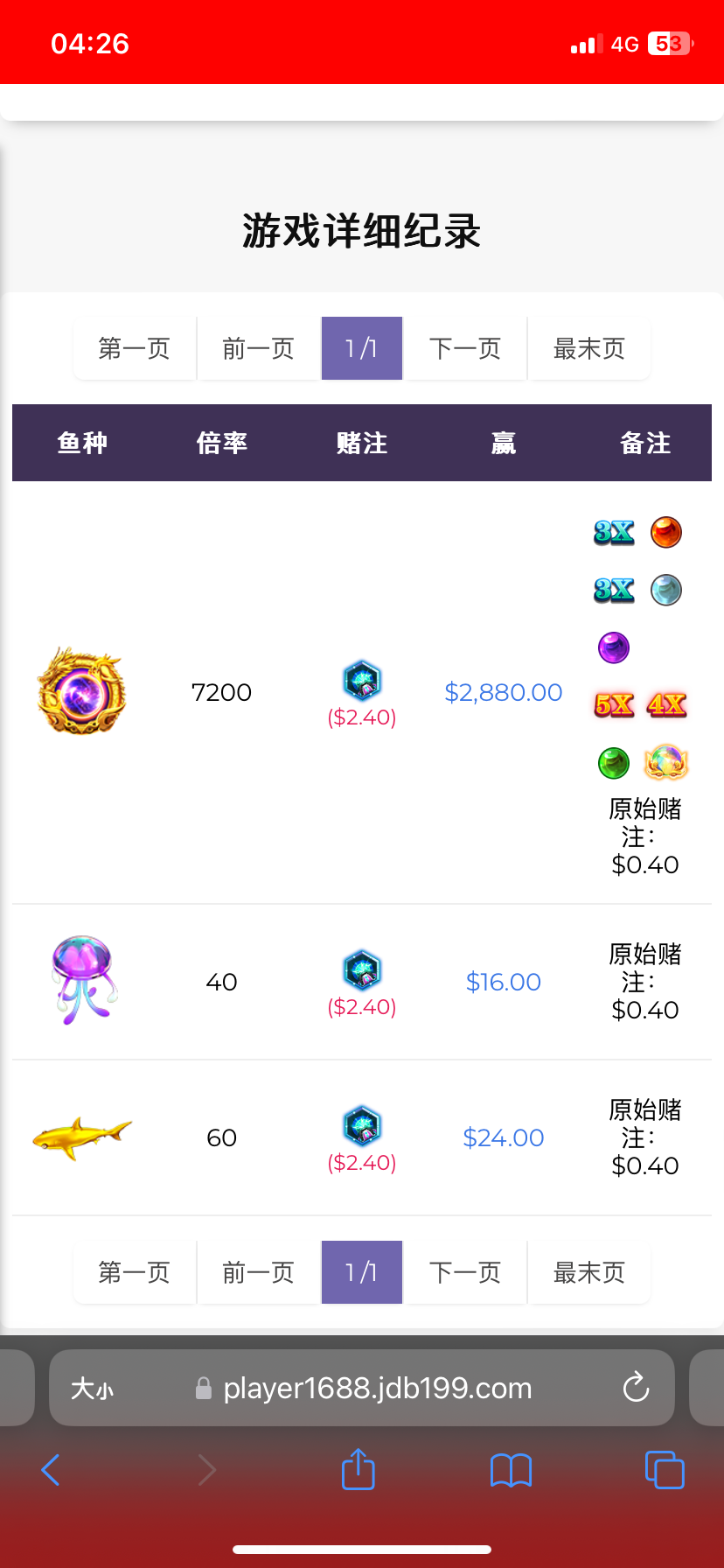Tap the bottom 第一页 pagination button
724x1568 pixels.
[135, 1272]
